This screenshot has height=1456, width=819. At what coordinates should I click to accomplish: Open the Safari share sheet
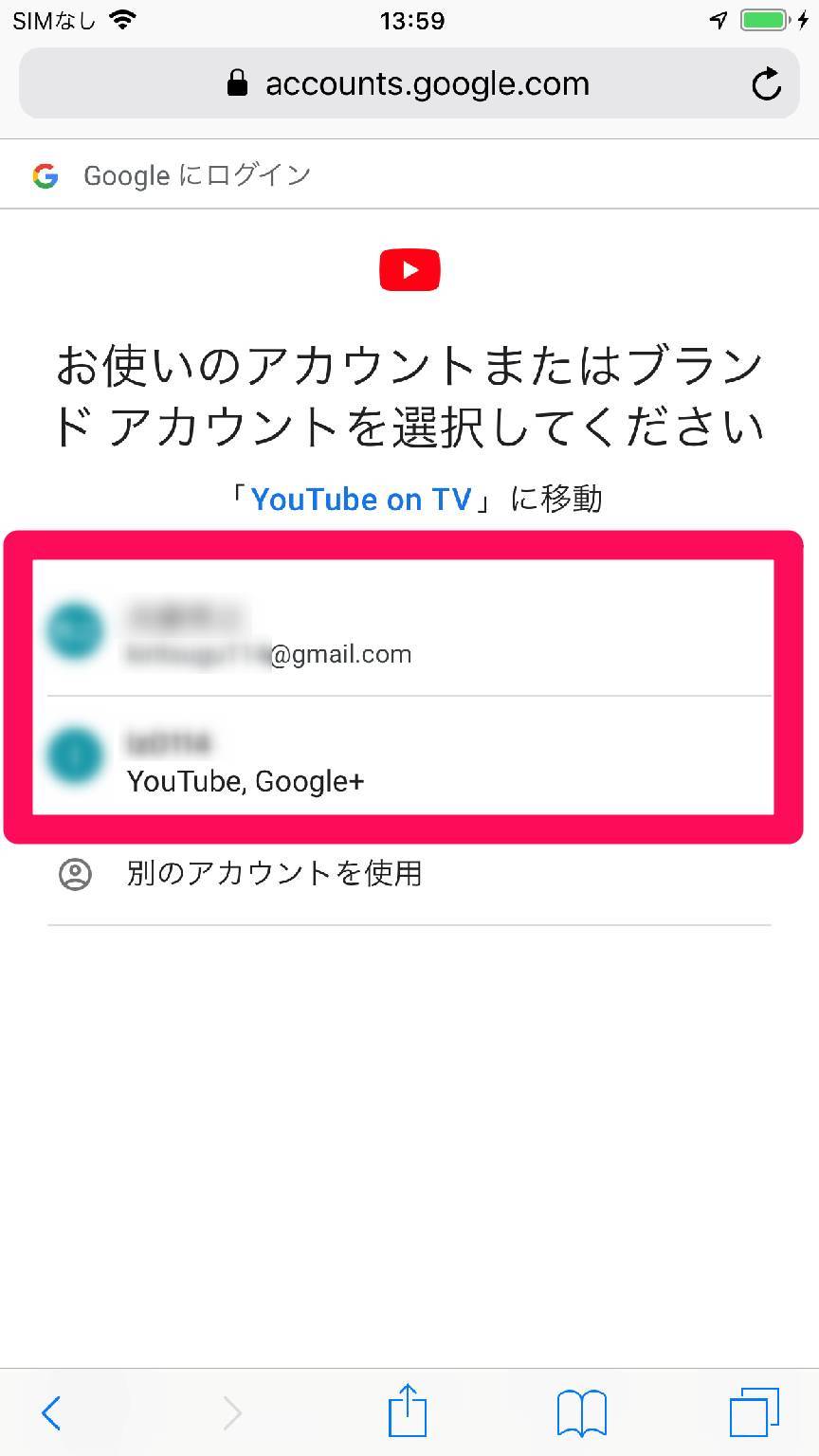[409, 1411]
